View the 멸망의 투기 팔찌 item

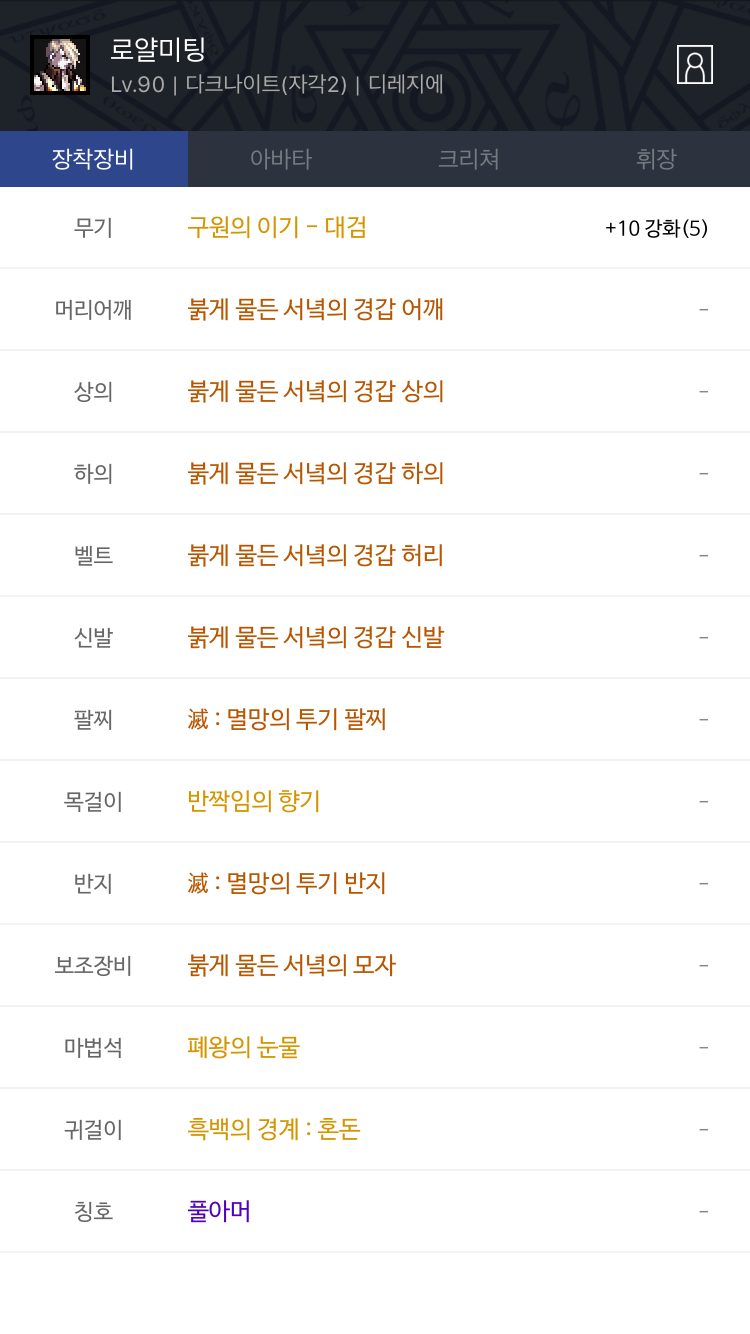pyautogui.click(x=287, y=720)
